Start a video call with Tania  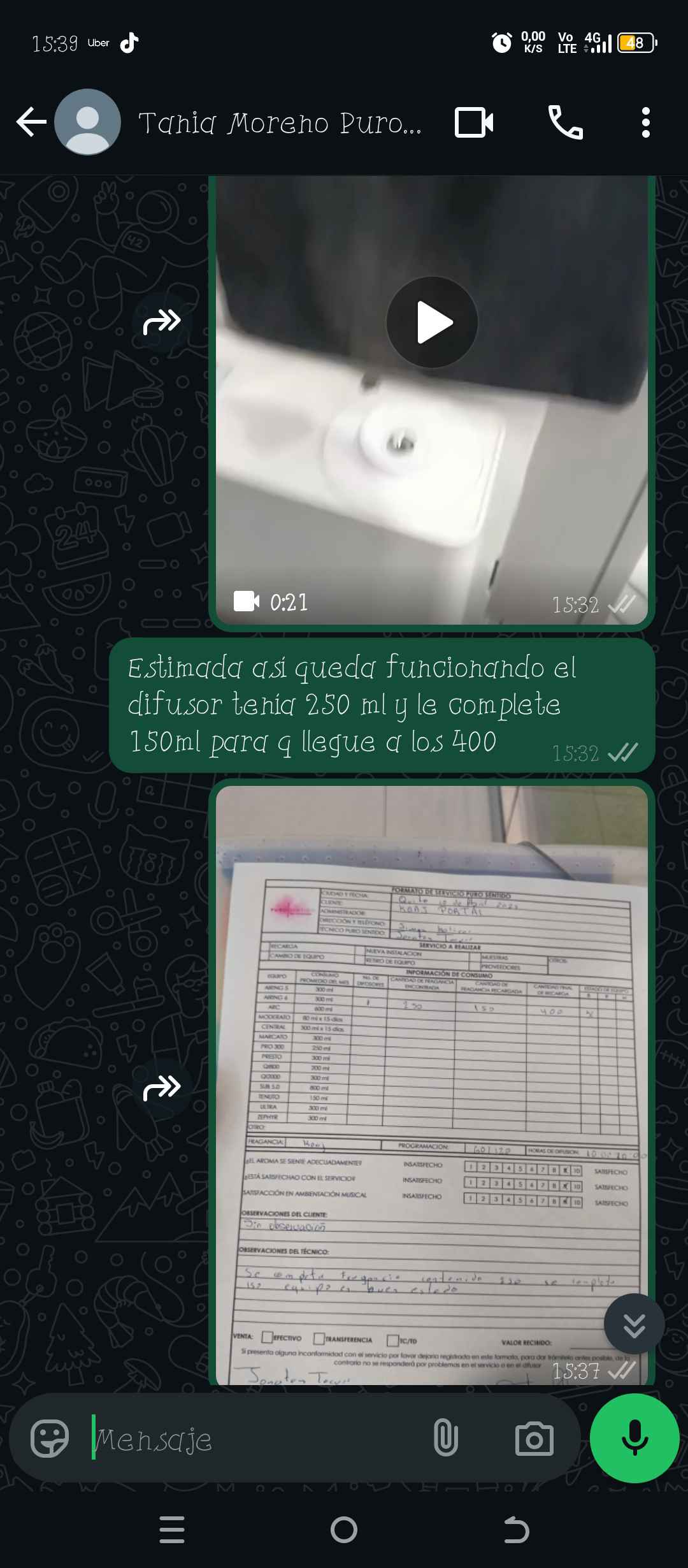[x=474, y=122]
